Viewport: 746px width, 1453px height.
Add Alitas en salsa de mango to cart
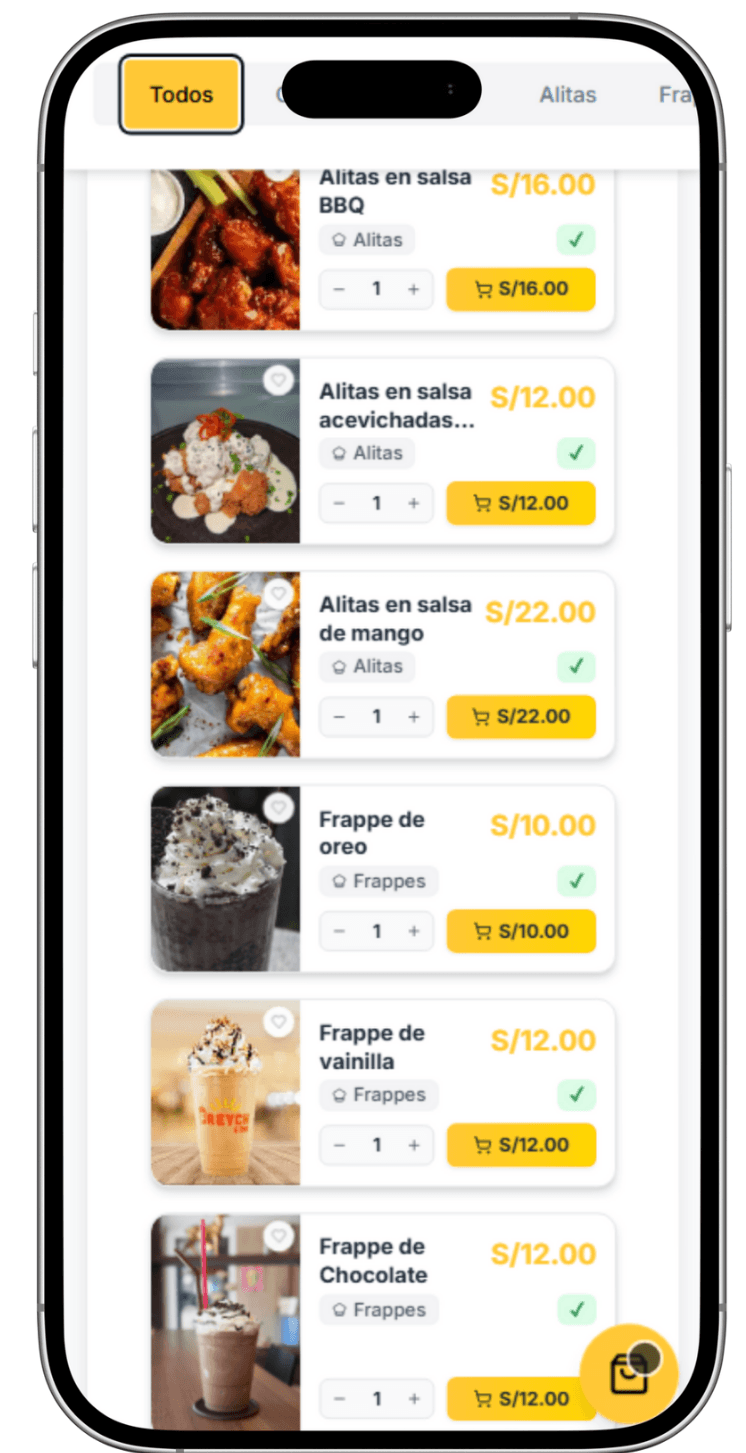520,716
